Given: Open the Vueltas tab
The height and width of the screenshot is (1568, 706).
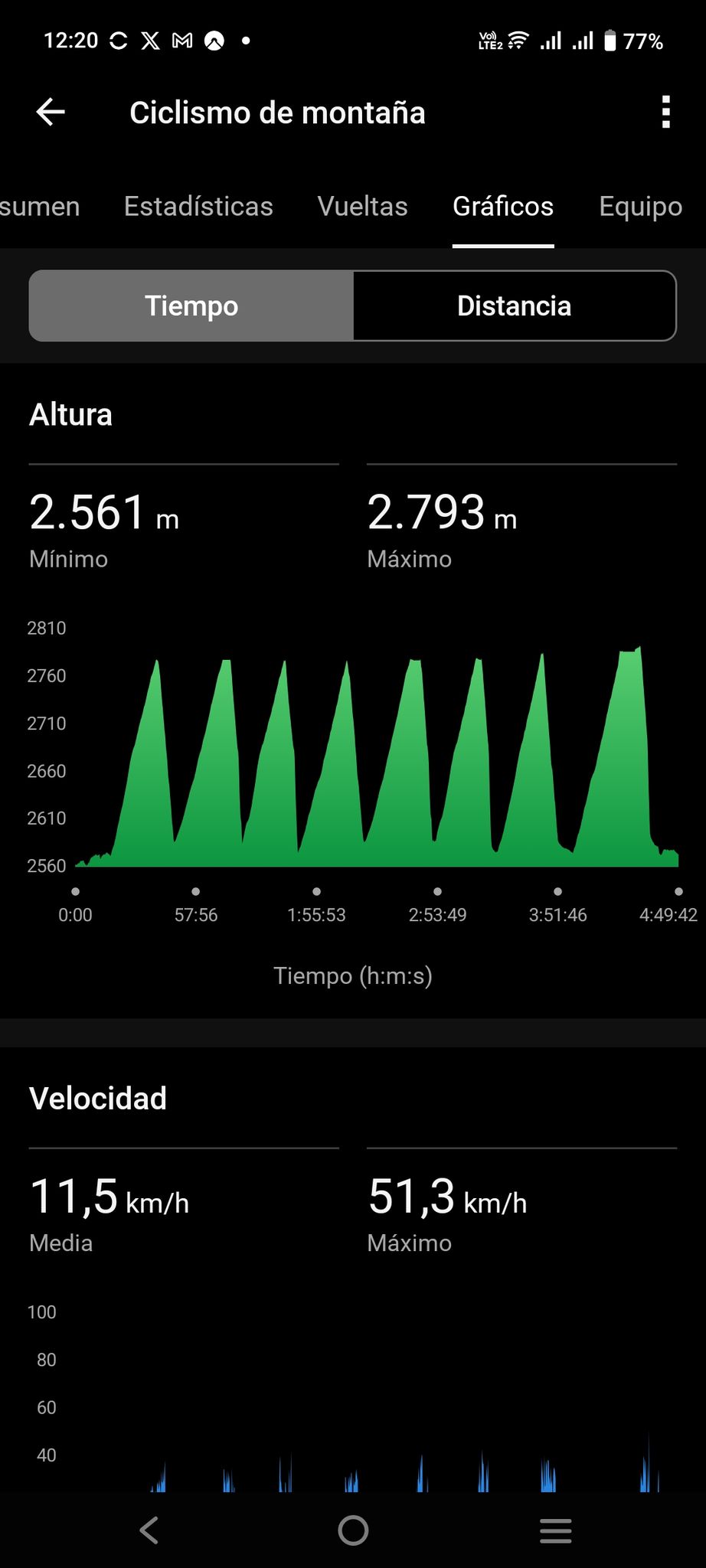Looking at the screenshot, I should point(362,207).
